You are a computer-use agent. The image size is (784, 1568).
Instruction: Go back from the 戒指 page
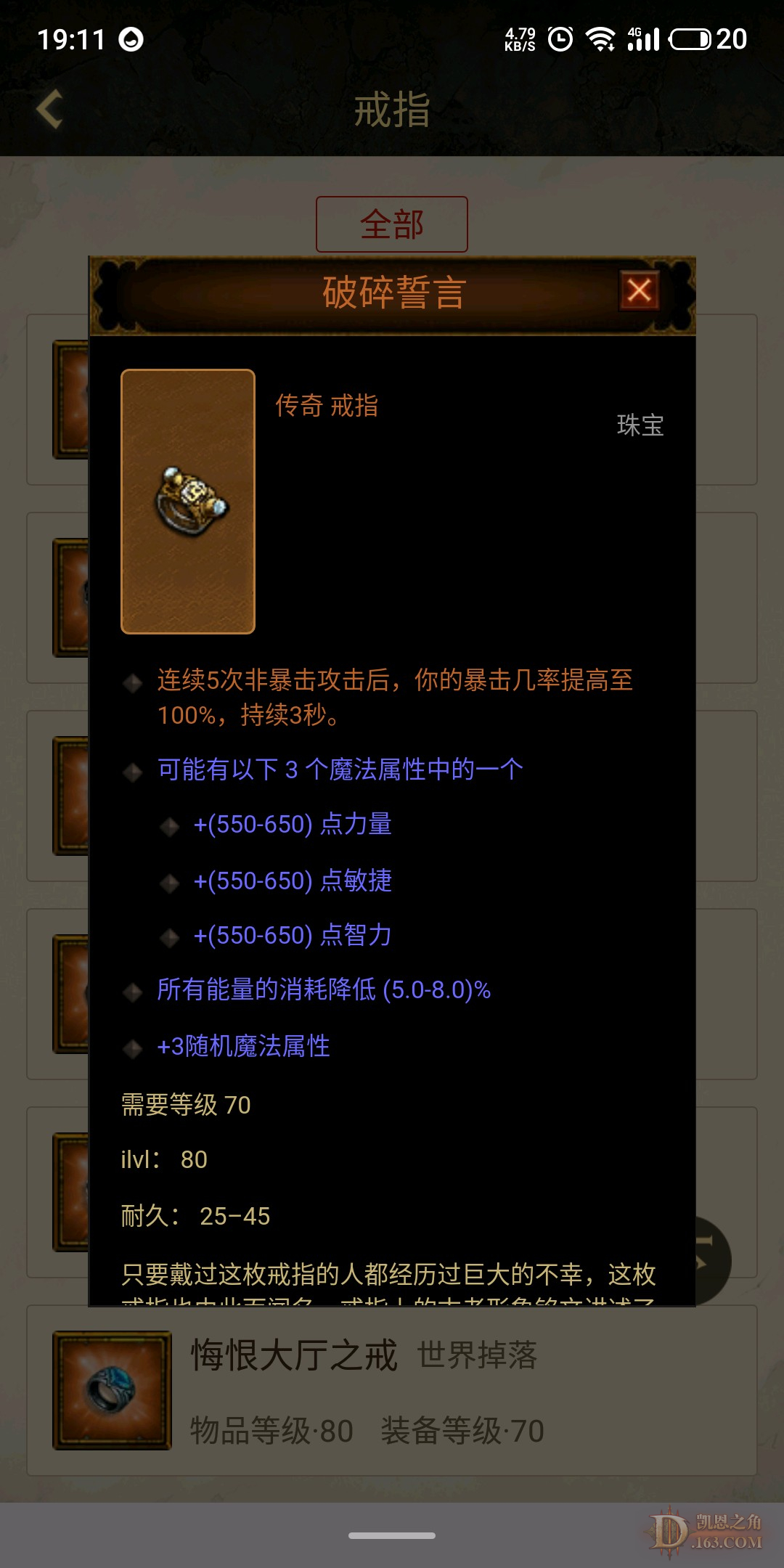(x=49, y=110)
